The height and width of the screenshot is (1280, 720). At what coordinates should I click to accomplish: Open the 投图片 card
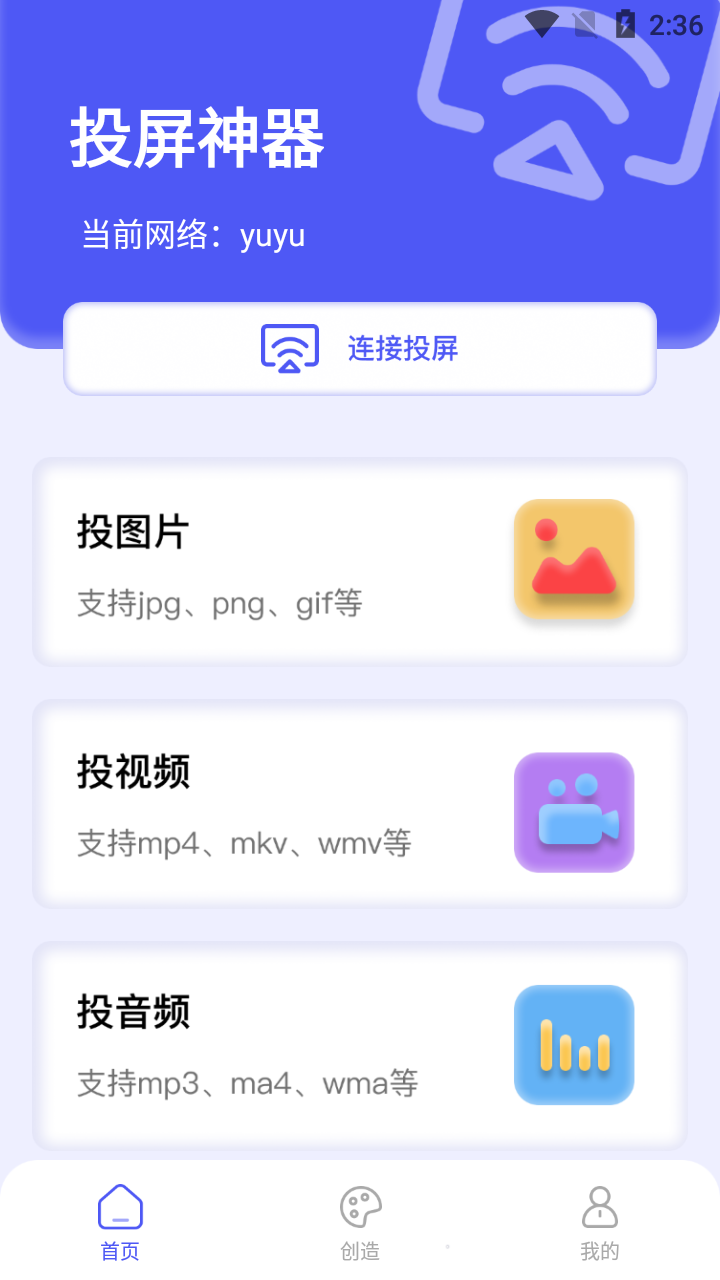(x=360, y=562)
